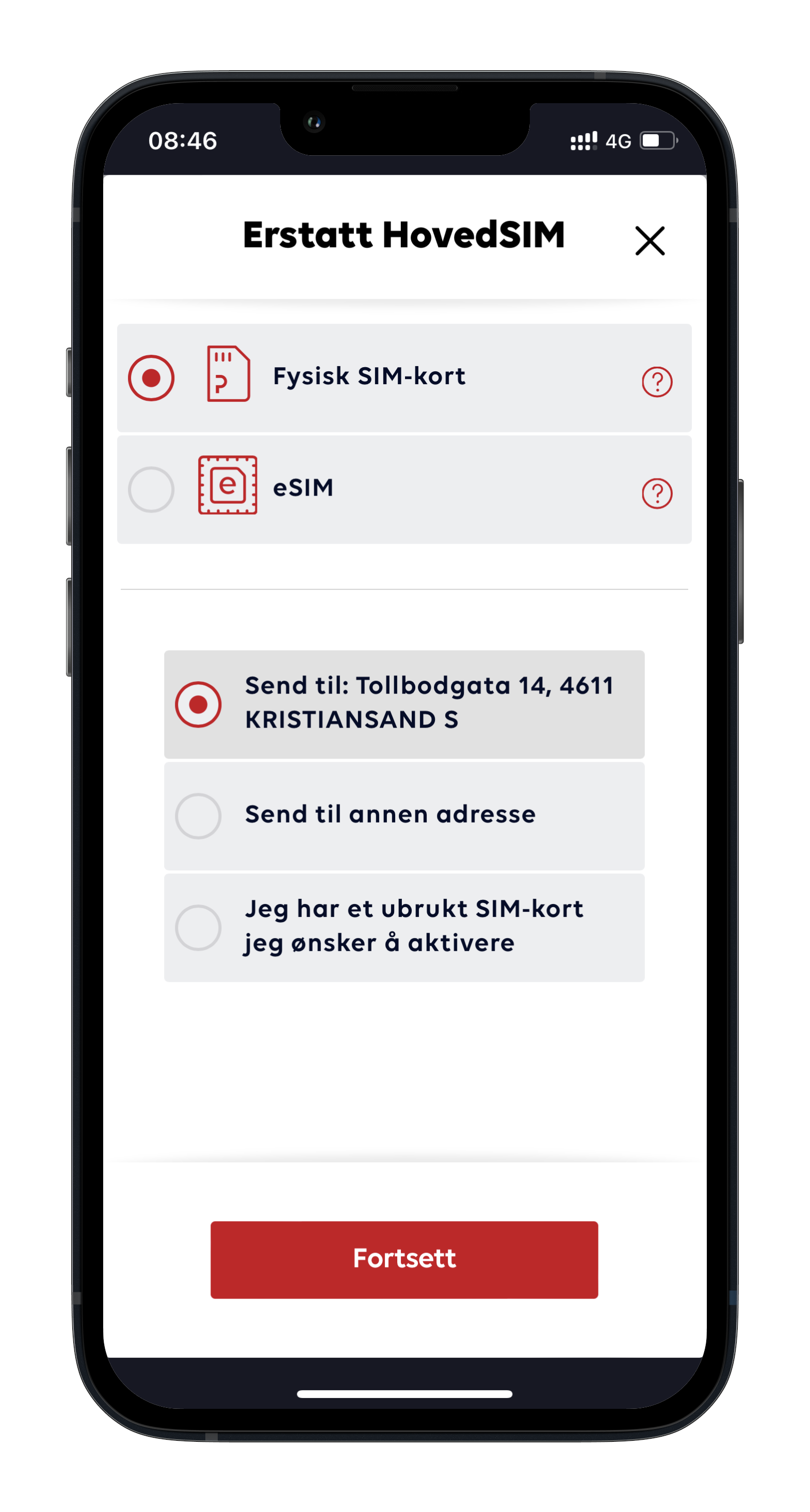Close the Erstatt HovedSIM dialog
810x1512 pixels.
(650, 241)
